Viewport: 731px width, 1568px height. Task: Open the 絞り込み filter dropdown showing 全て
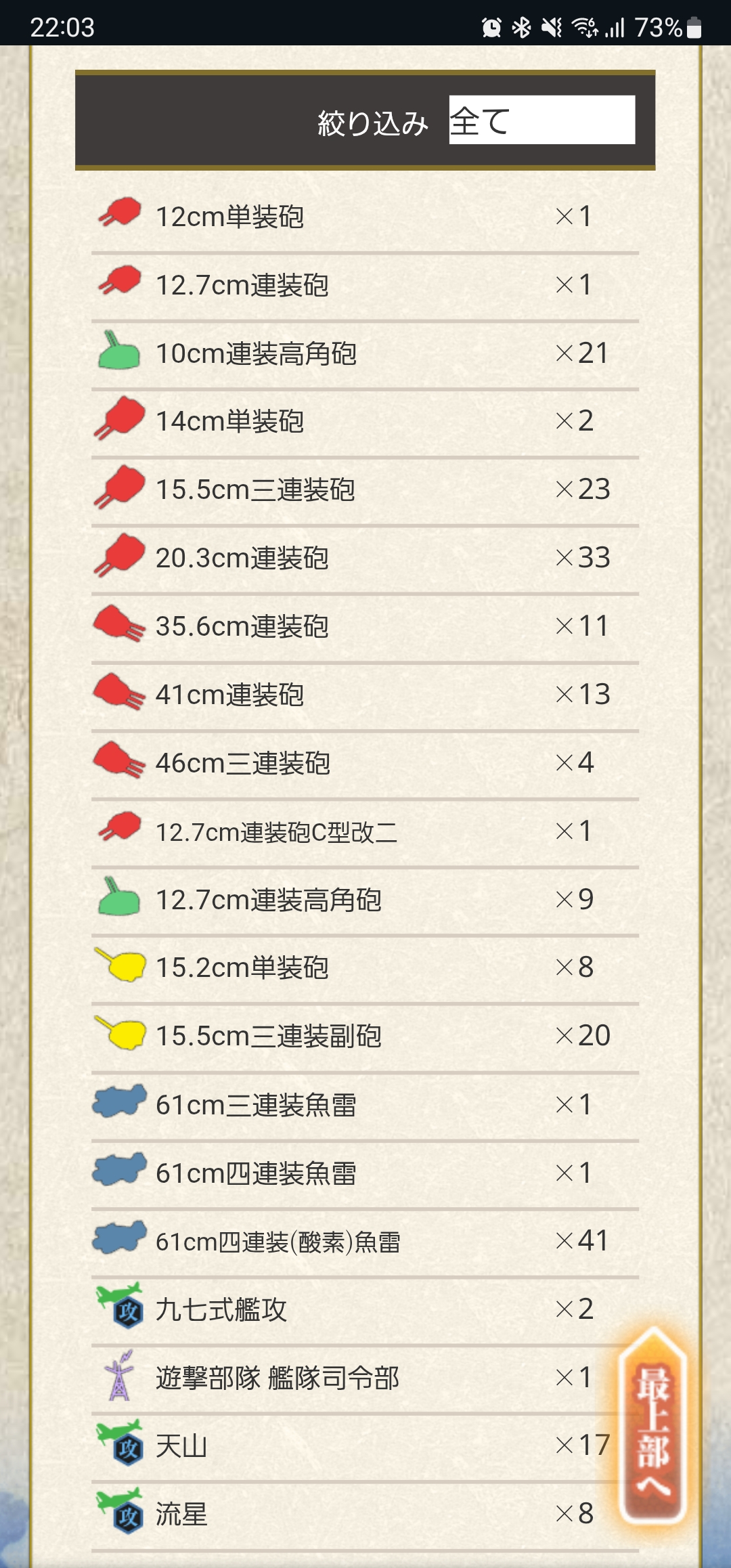541,120
